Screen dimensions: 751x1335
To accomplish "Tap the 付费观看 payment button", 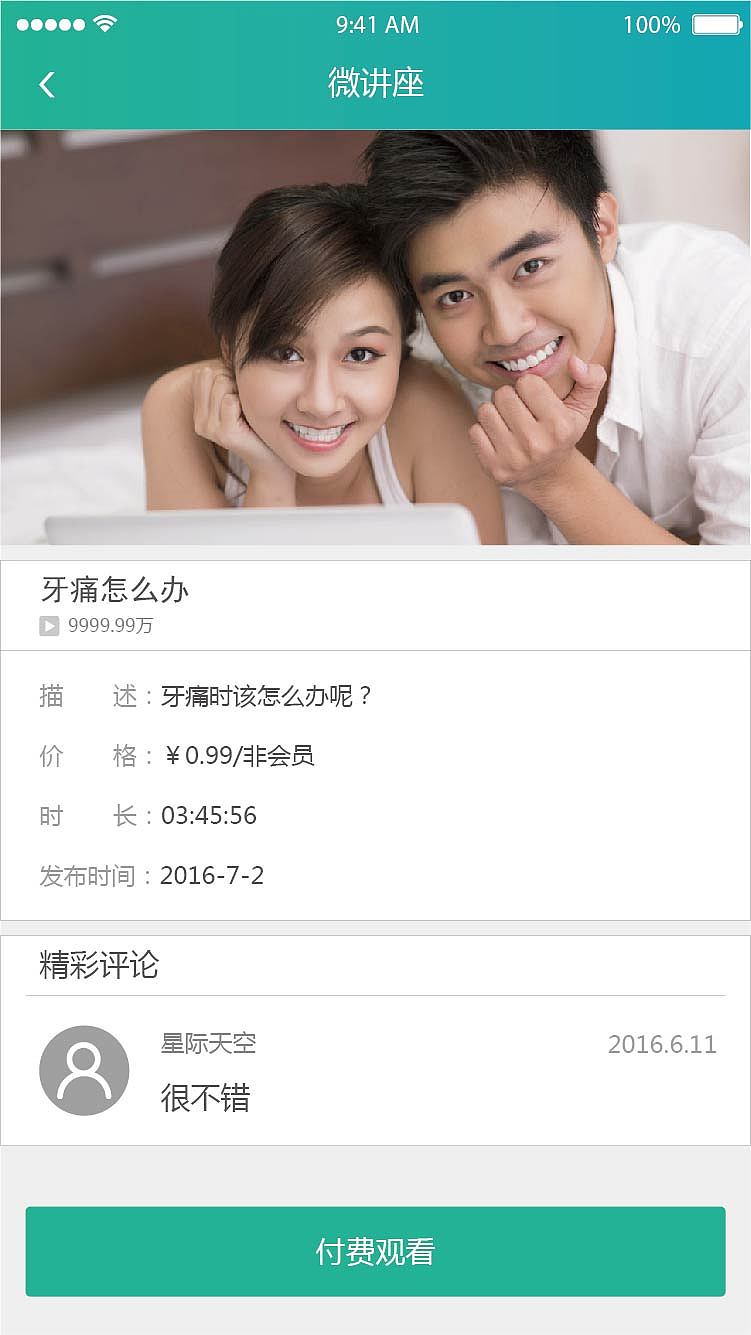I will pyautogui.click(x=375, y=1251).
